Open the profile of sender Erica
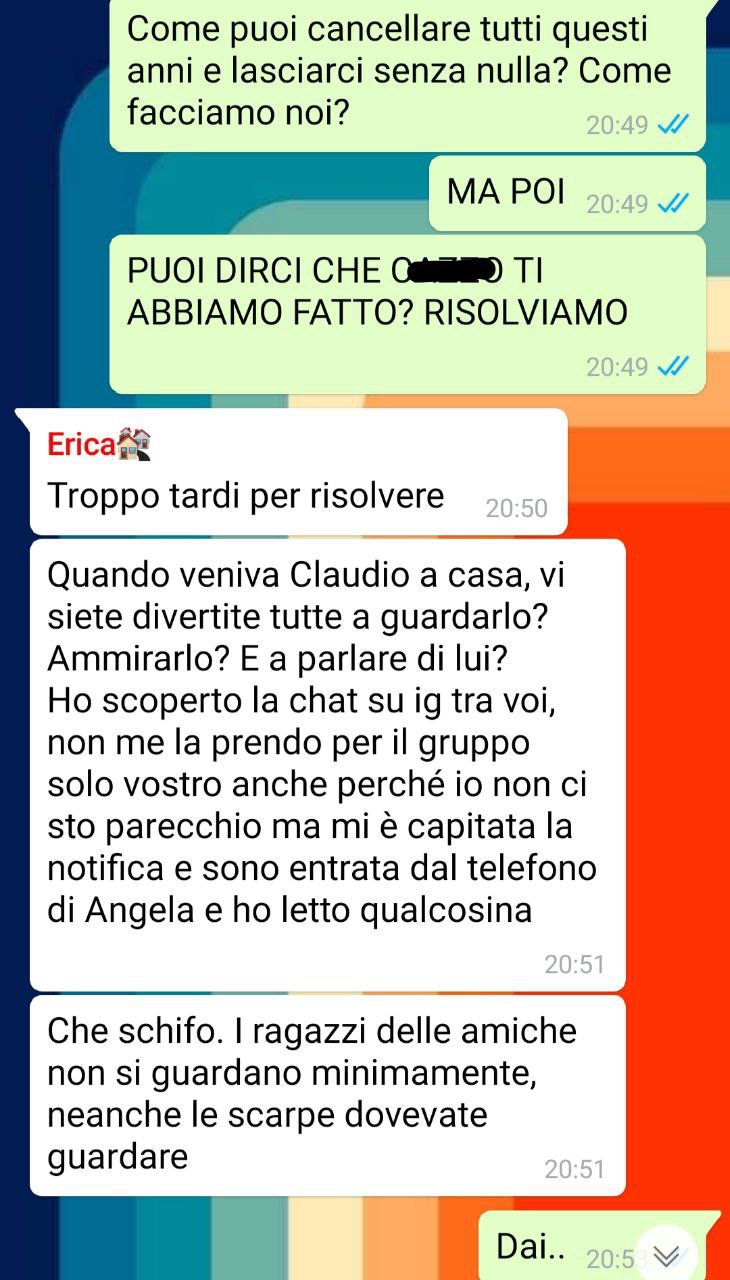This screenshot has width=730, height=1280. pos(83,446)
